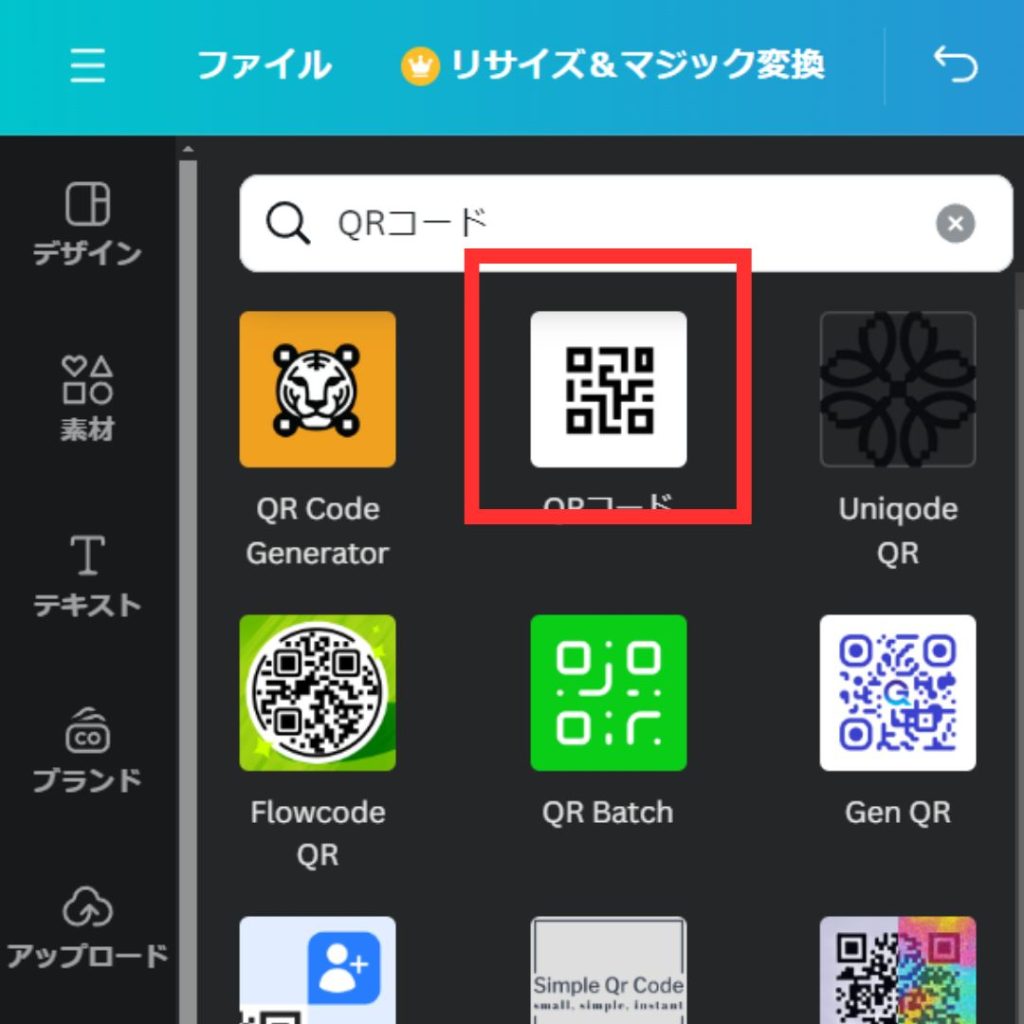Viewport: 1024px width, 1024px height.
Task: Open the Uniqode QR app
Action: tap(897, 389)
